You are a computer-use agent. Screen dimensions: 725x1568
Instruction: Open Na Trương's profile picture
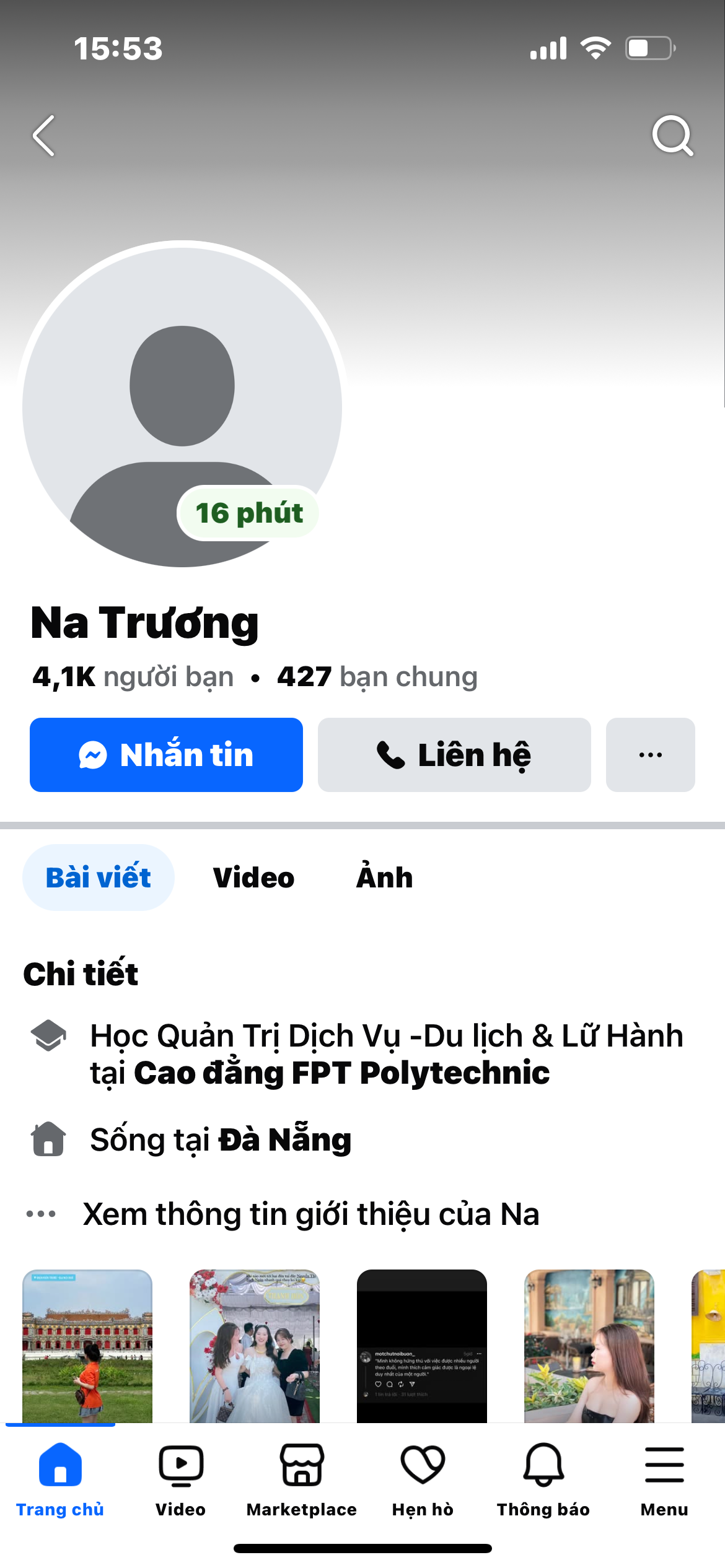tap(182, 404)
